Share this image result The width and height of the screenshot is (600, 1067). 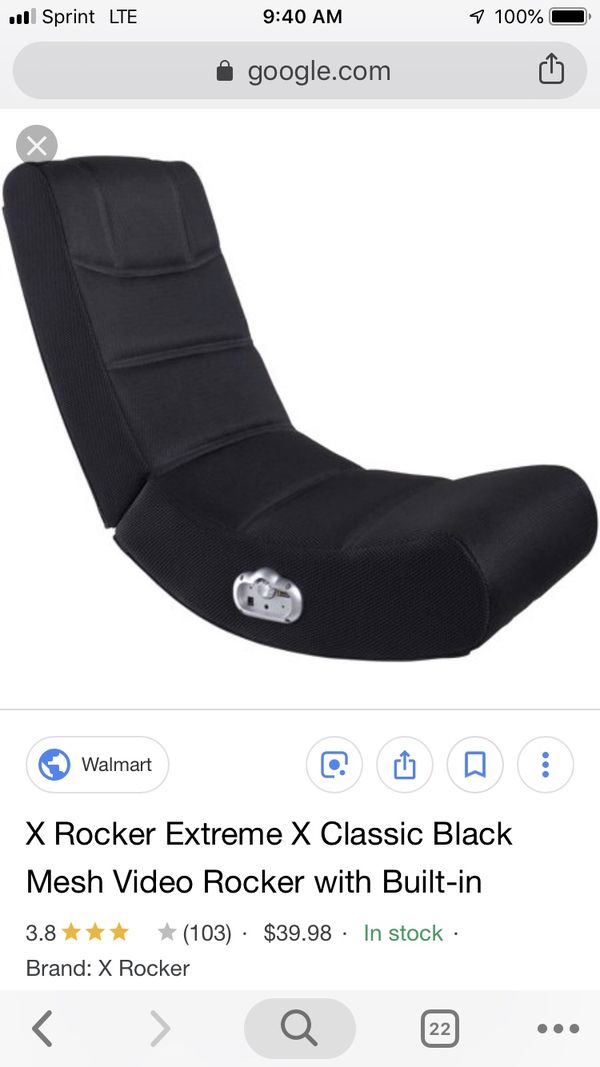(x=405, y=764)
